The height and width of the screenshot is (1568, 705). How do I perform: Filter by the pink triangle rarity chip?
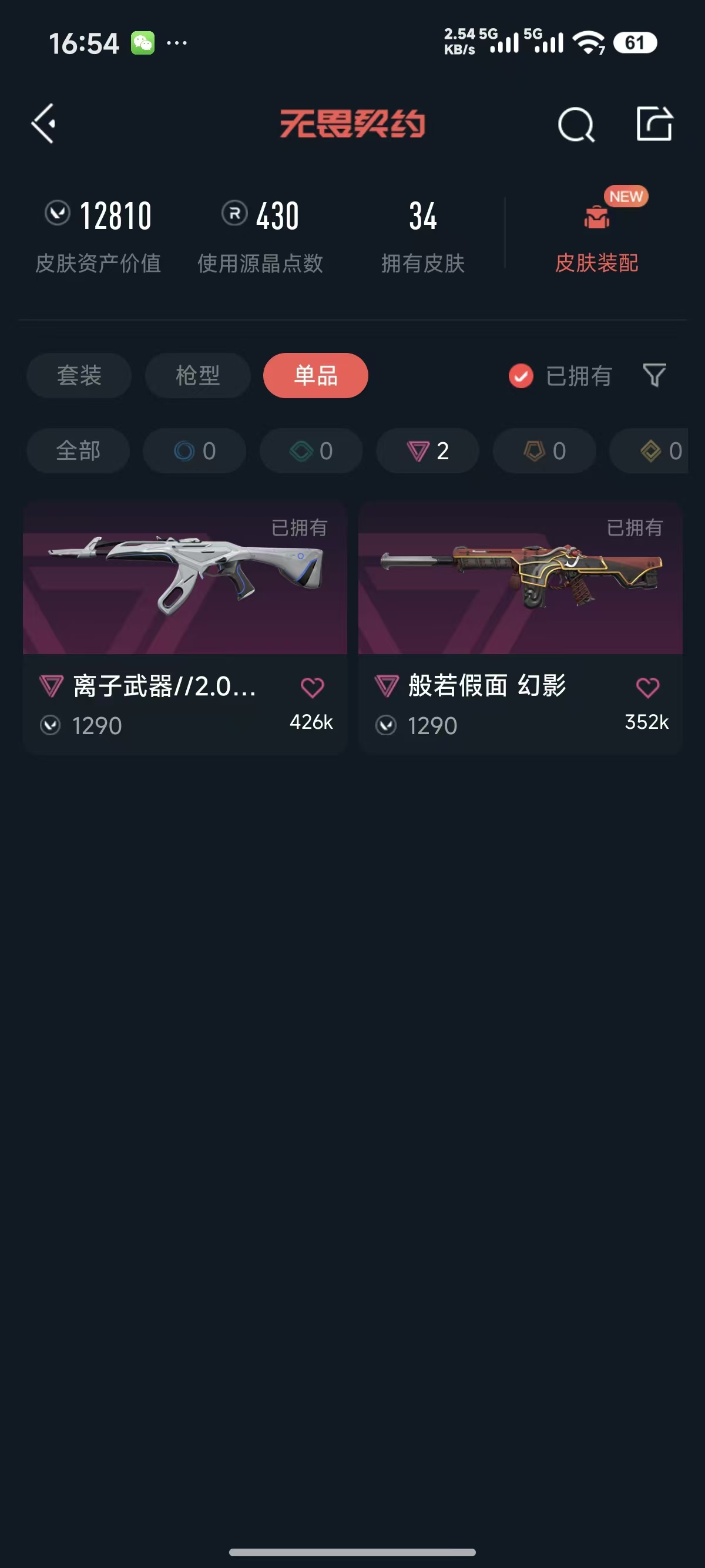pos(427,451)
